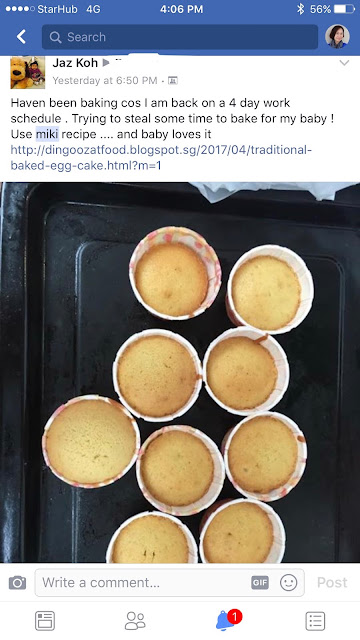
Task: Open the Search field
Action: tap(180, 37)
